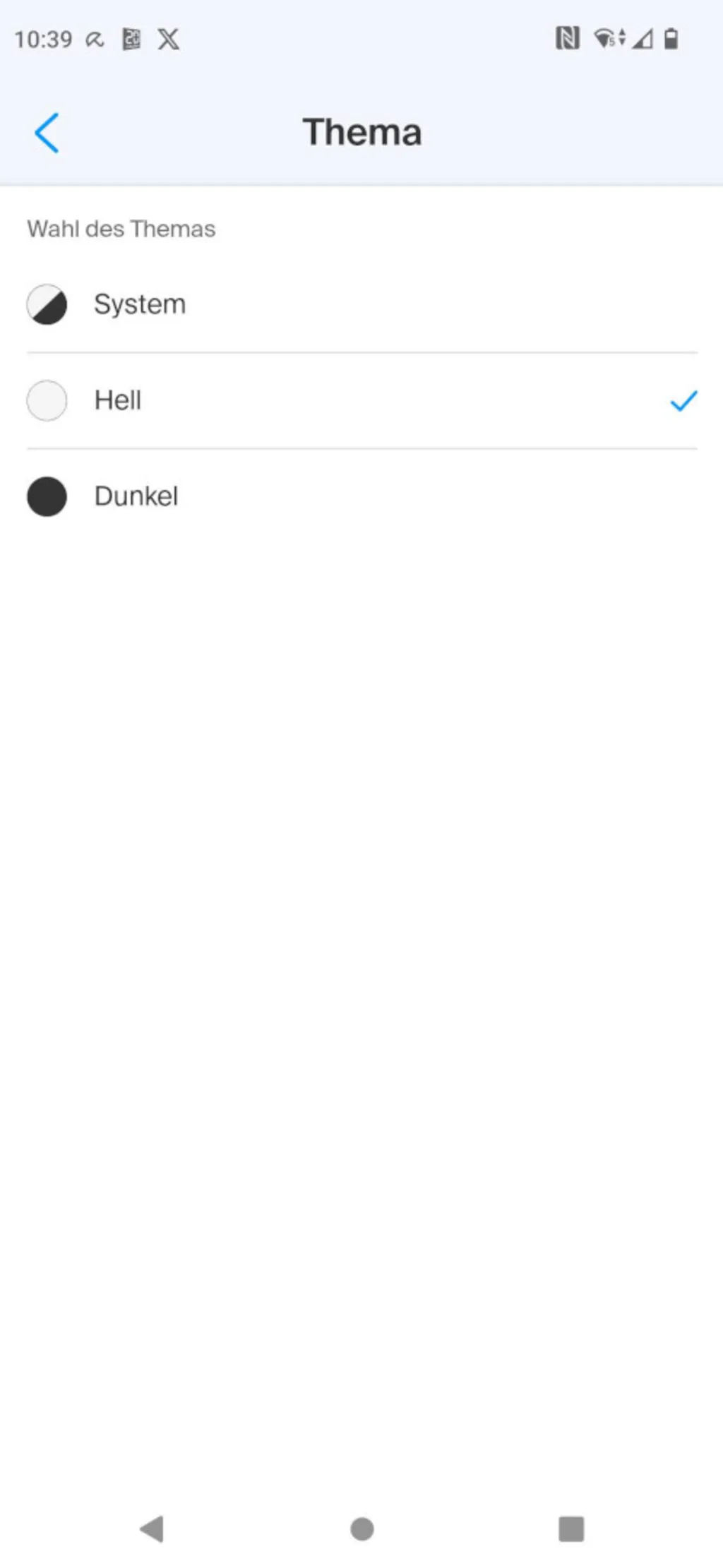Screen dimensions: 723x1568
Task: Tap the calendar notification icon
Action: pyautogui.click(x=132, y=40)
